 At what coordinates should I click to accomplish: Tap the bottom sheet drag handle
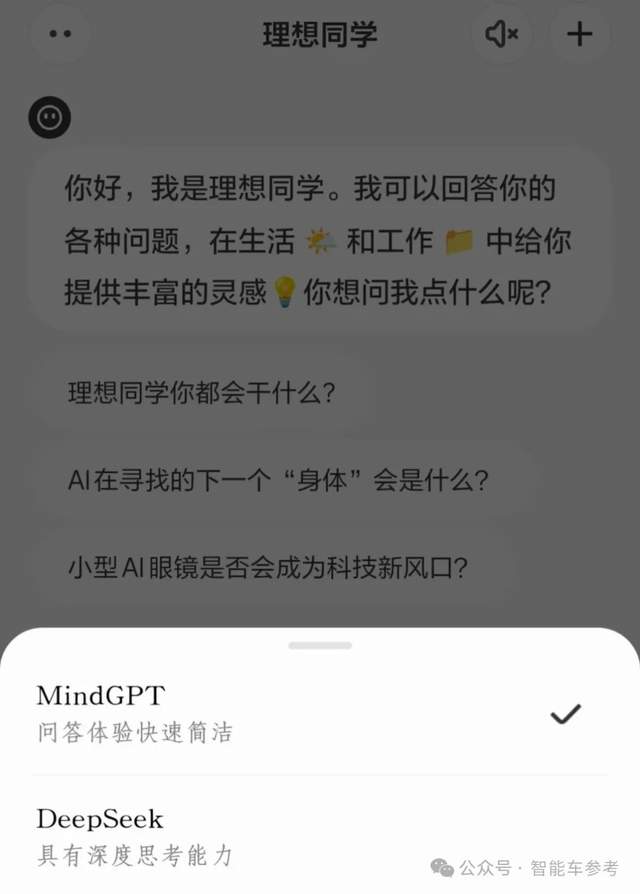click(x=320, y=645)
